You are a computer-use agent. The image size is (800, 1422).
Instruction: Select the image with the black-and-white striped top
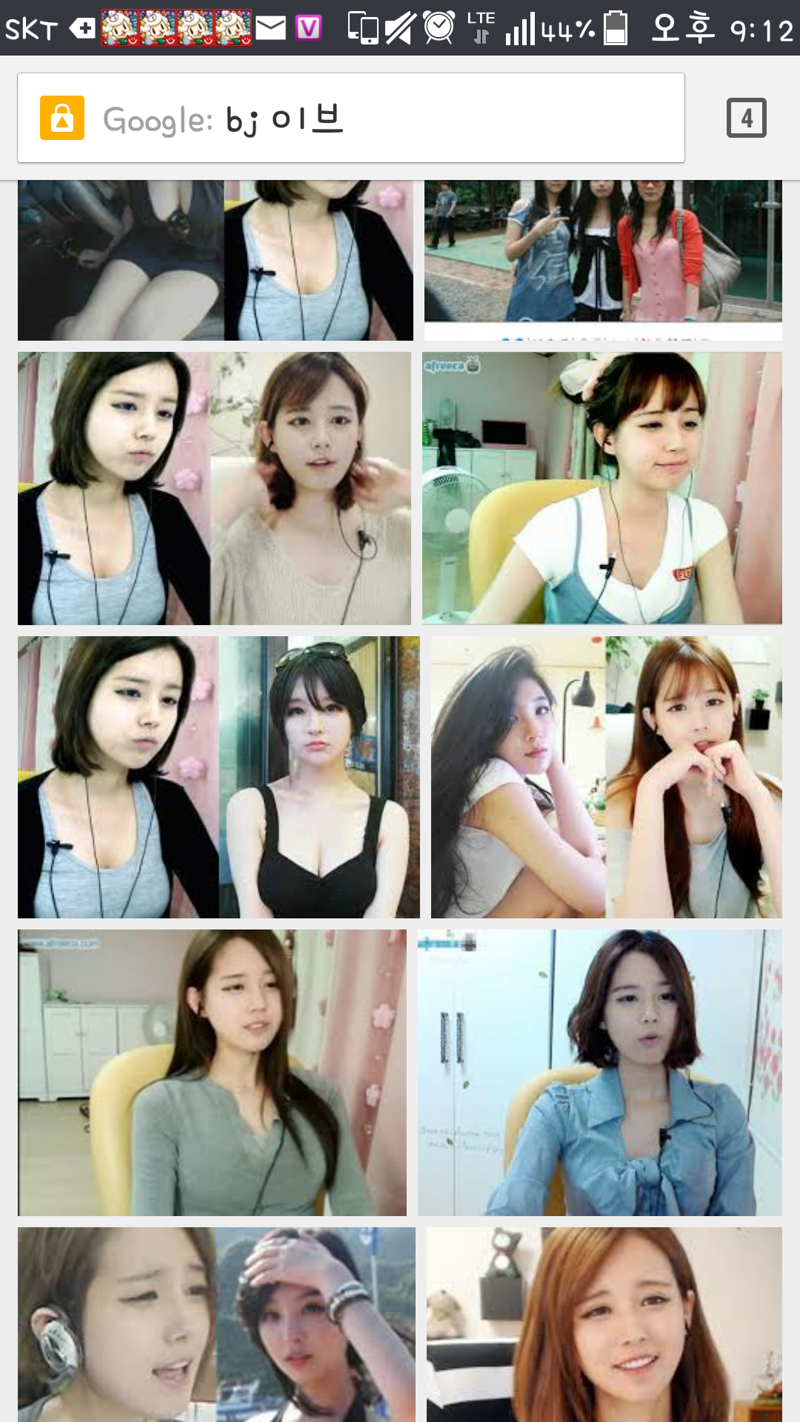604,1324
